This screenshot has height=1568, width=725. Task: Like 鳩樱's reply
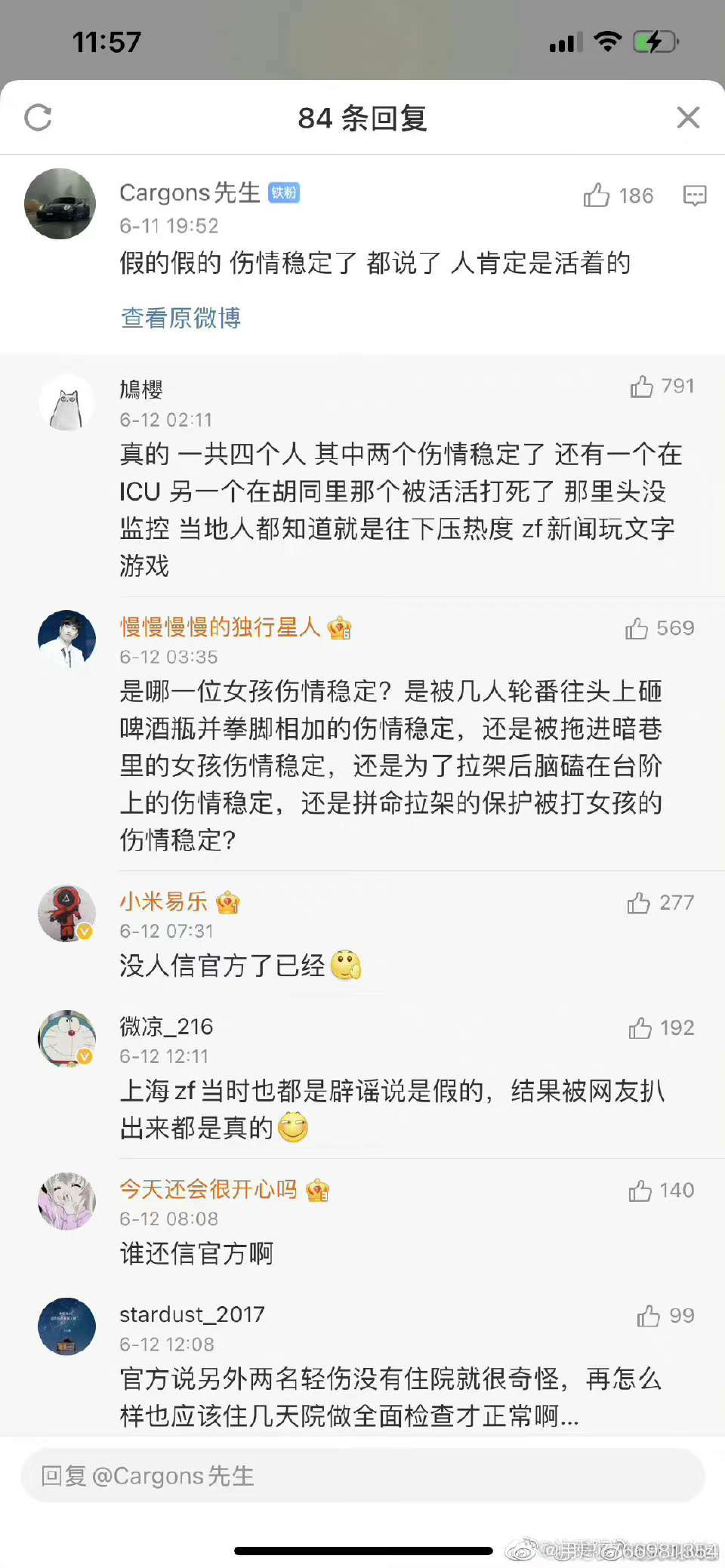pos(642,387)
